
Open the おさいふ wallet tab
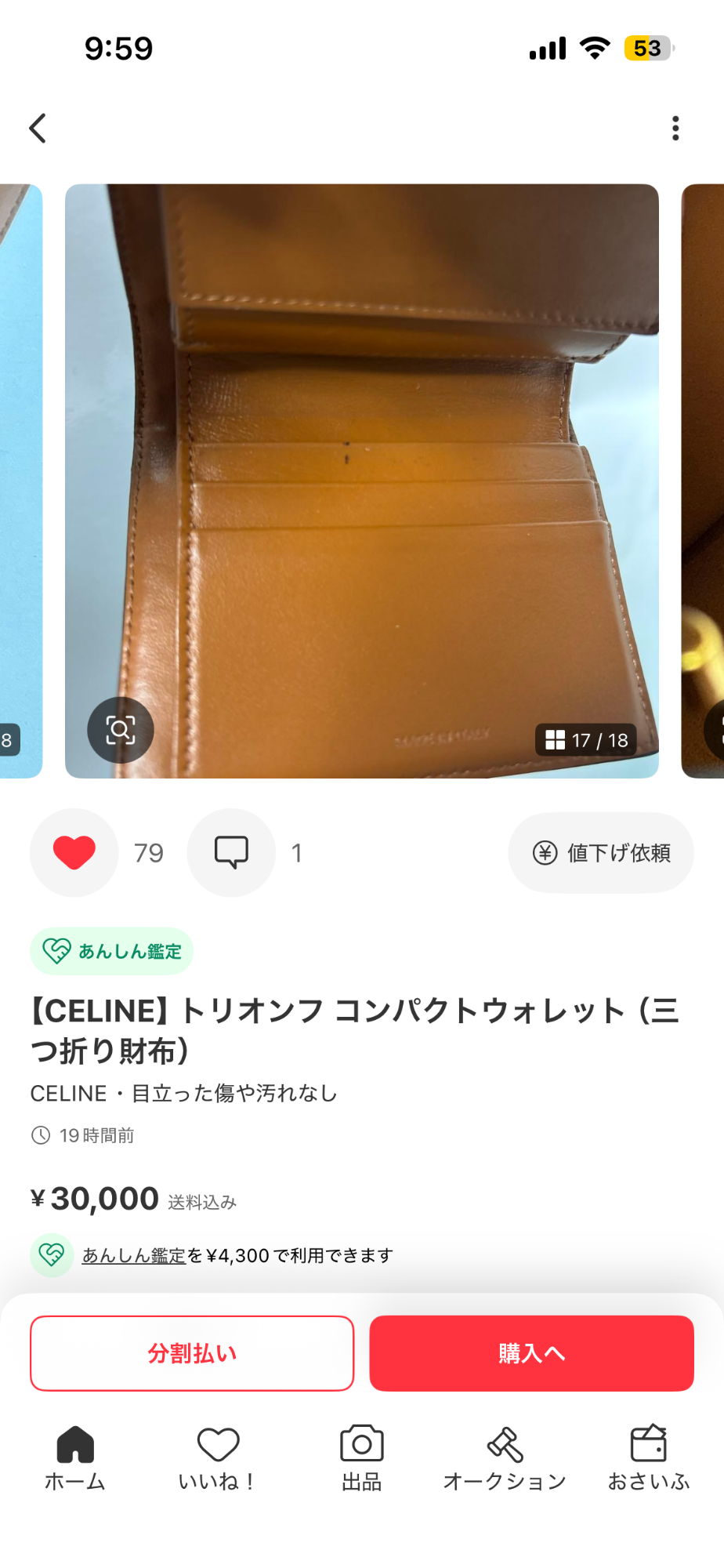(648, 1458)
